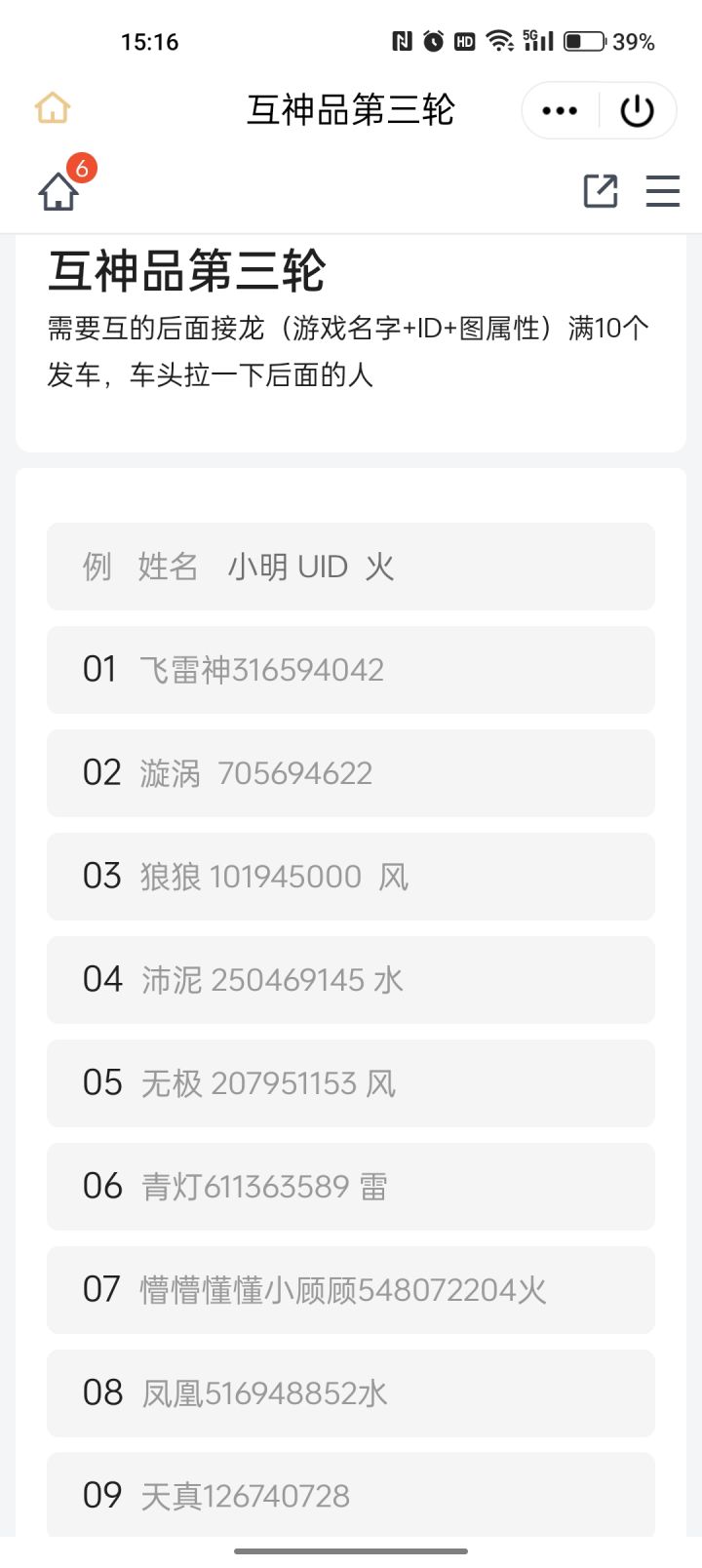Open the three-dot mini program menu
This screenshot has height=1568, width=702.
point(560,110)
